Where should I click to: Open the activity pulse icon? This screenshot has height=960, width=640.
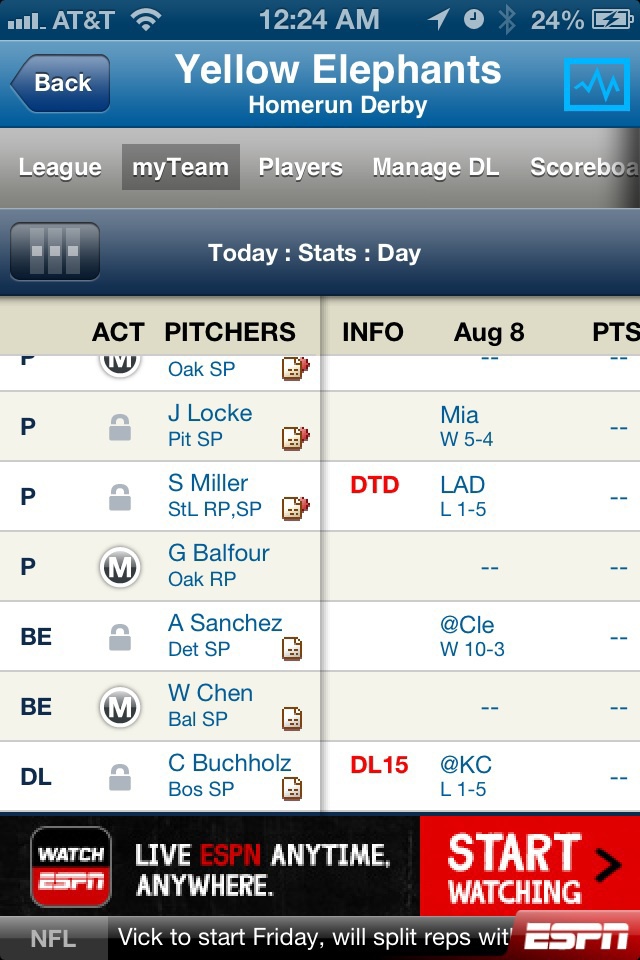tap(596, 84)
